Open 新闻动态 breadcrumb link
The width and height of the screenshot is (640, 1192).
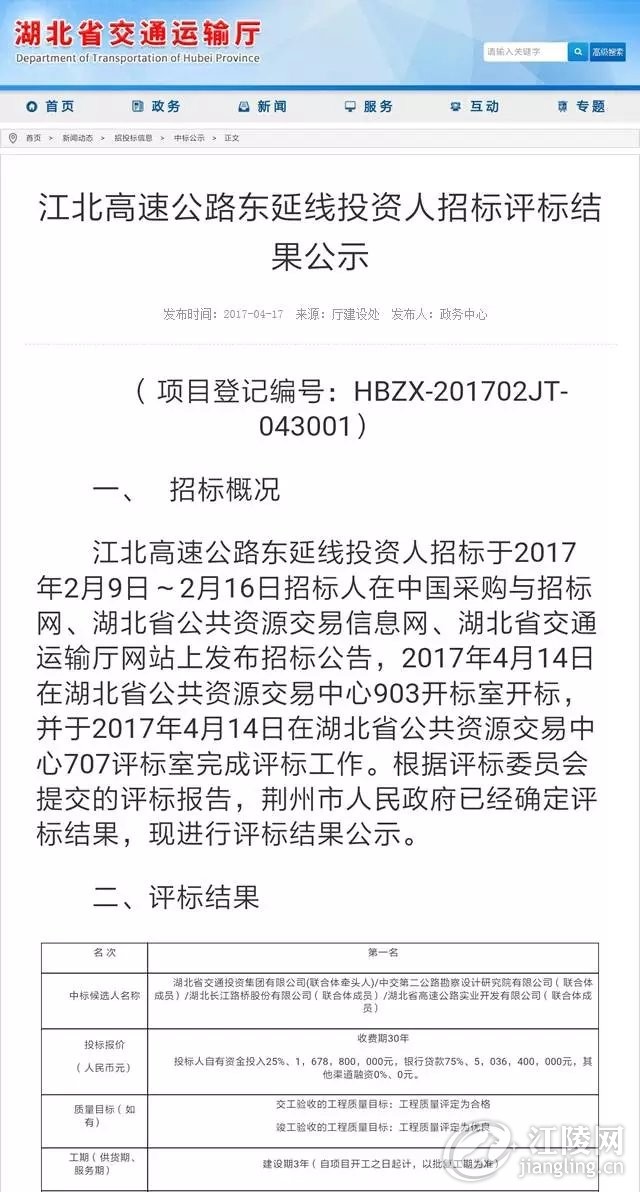78,138
